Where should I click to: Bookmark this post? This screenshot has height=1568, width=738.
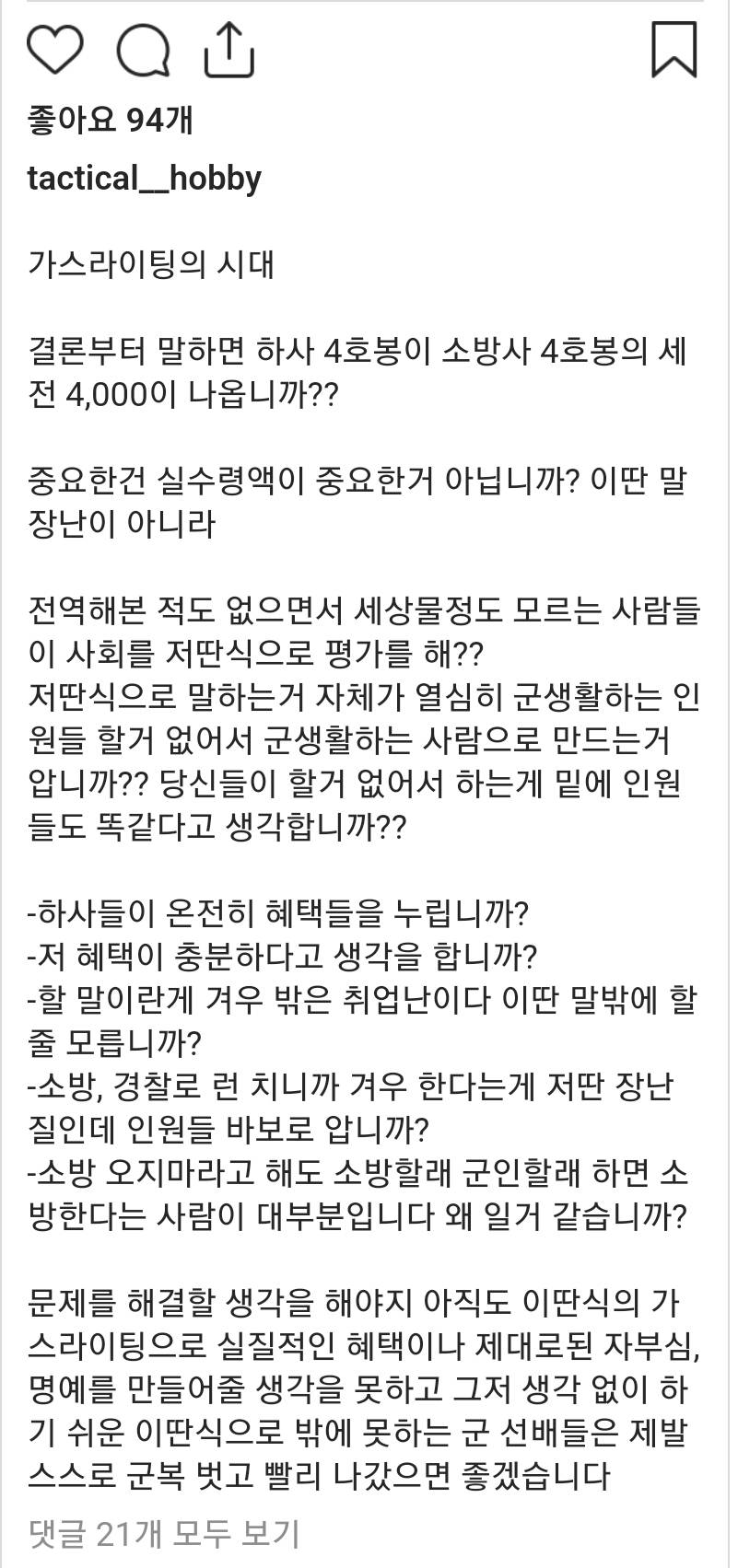click(x=674, y=50)
